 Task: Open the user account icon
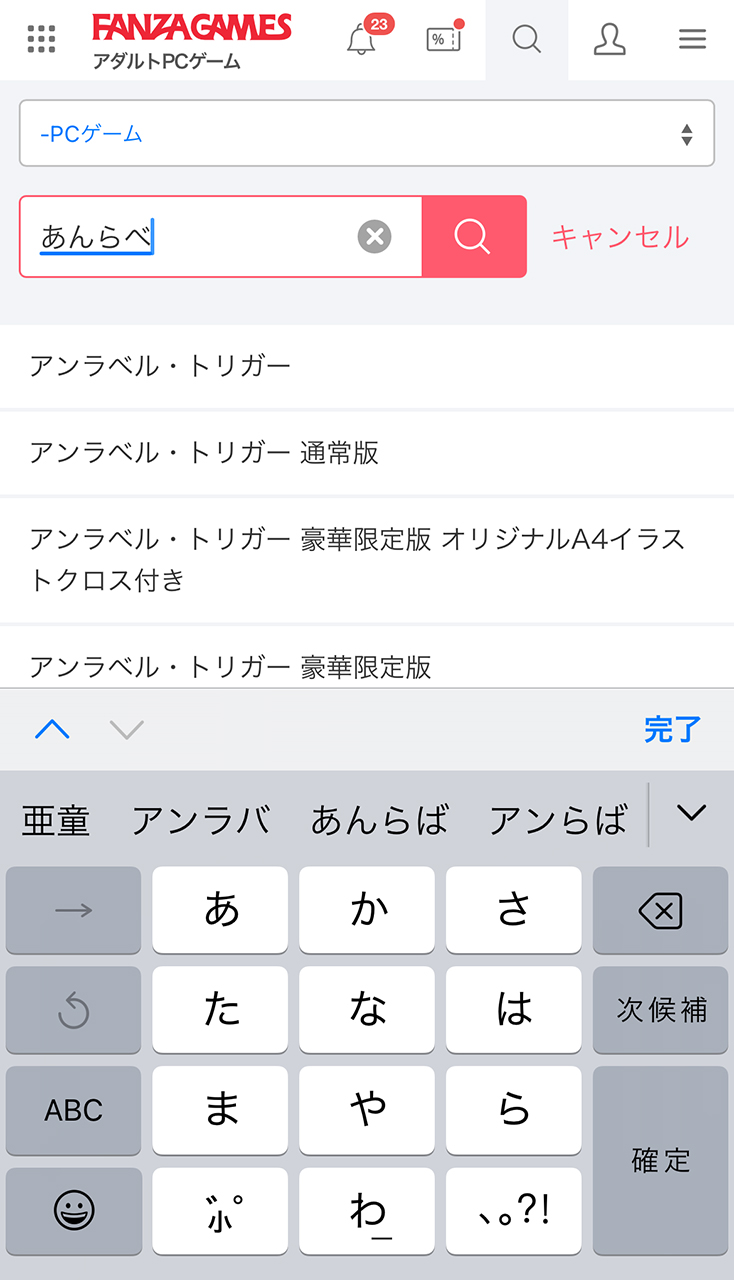609,39
